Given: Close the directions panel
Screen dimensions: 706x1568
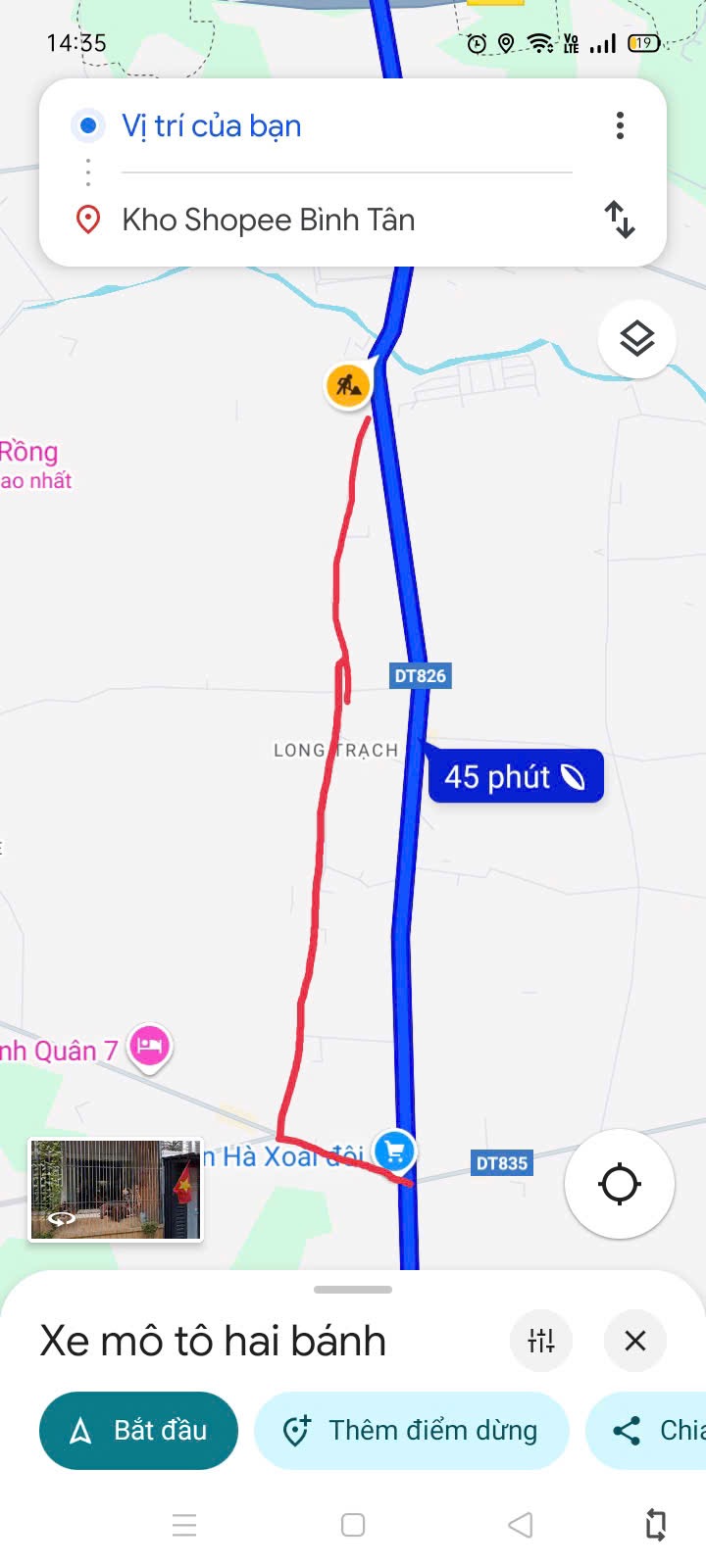Looking at the screenshot, I should 635,1340.
